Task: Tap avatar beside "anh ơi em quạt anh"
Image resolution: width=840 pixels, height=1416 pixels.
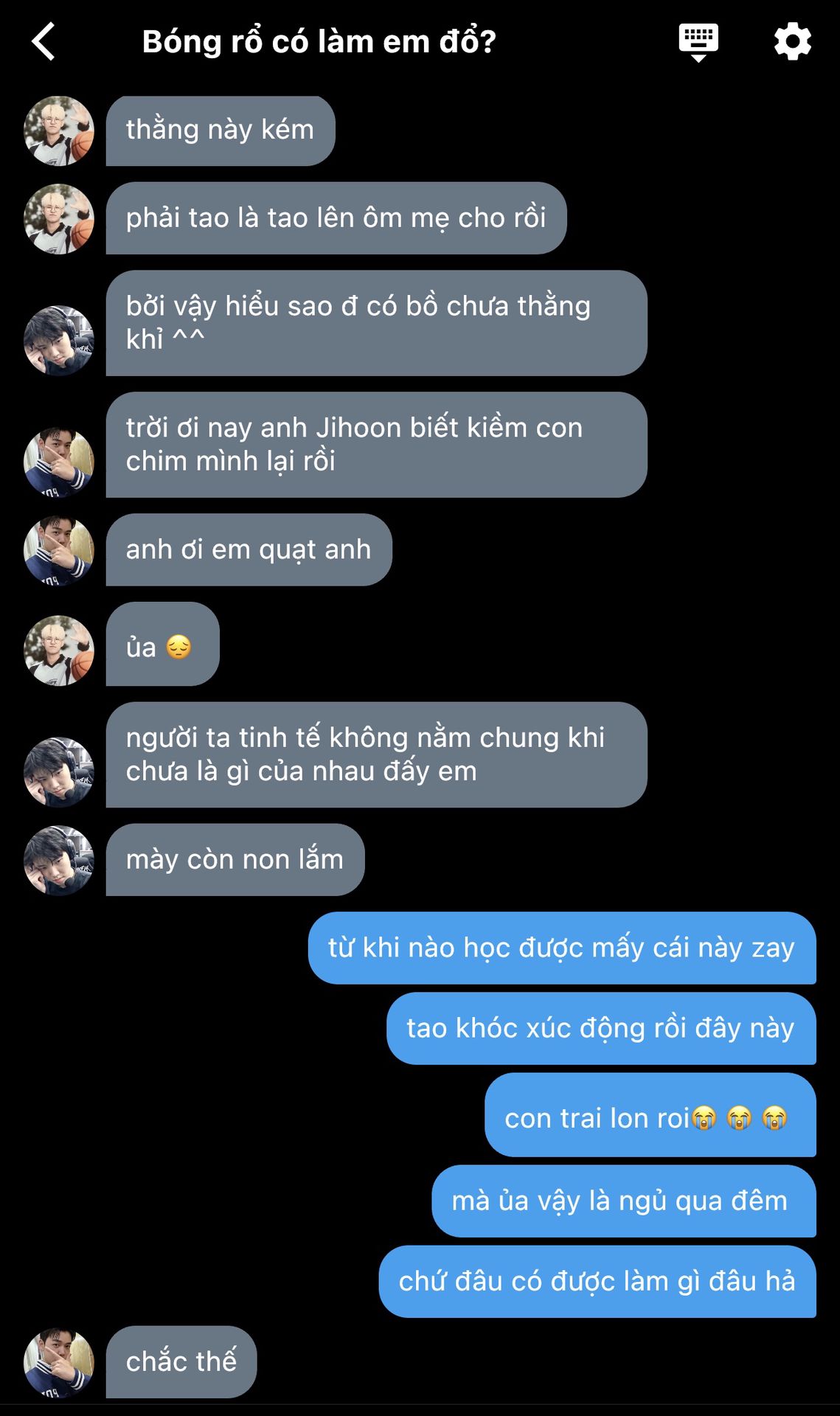Action: pyautogui.click(x=59, y=550)
